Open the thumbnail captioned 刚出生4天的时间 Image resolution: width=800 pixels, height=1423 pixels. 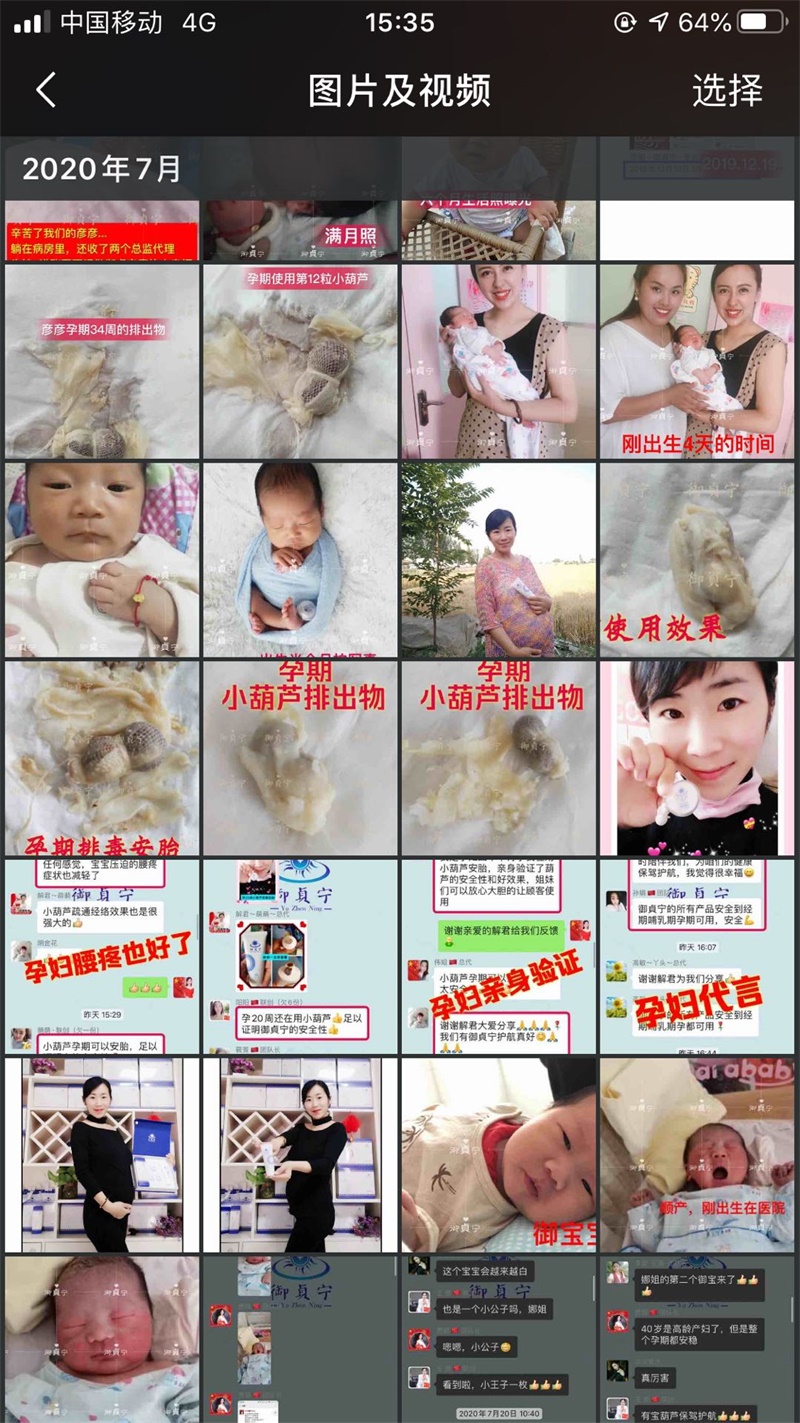coord(697,361)
